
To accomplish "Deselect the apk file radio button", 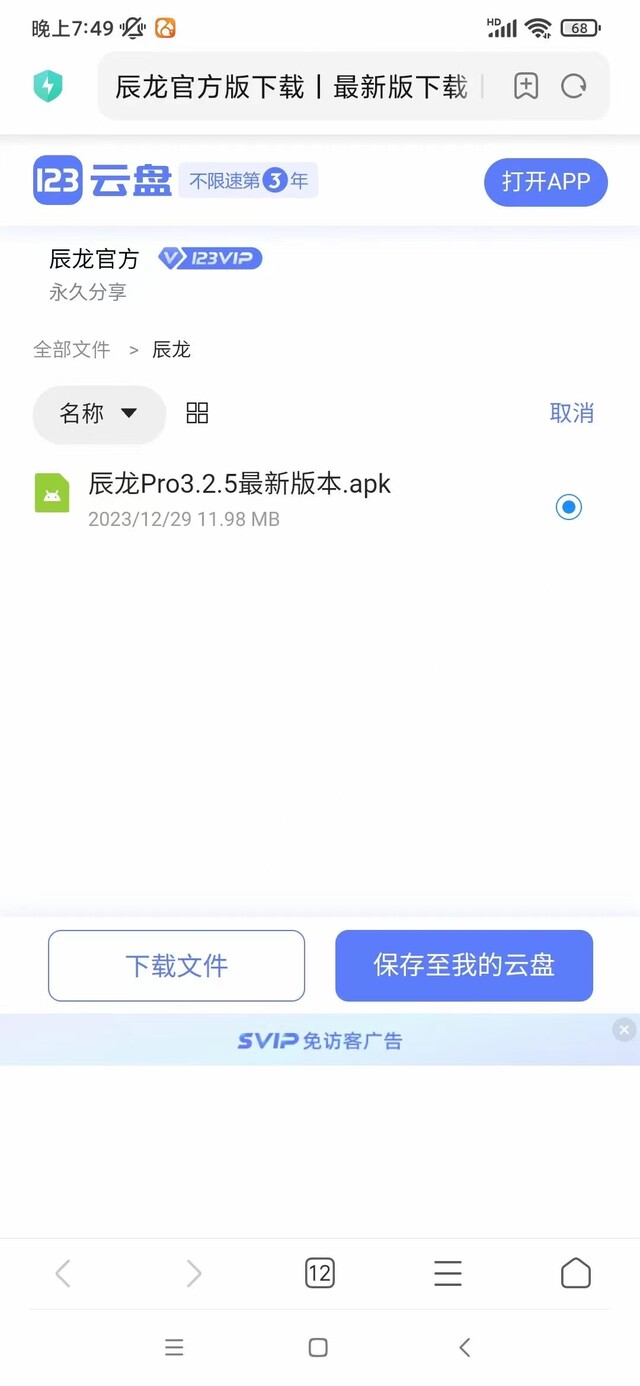I will pyautogui.click(x=569, y=507).
